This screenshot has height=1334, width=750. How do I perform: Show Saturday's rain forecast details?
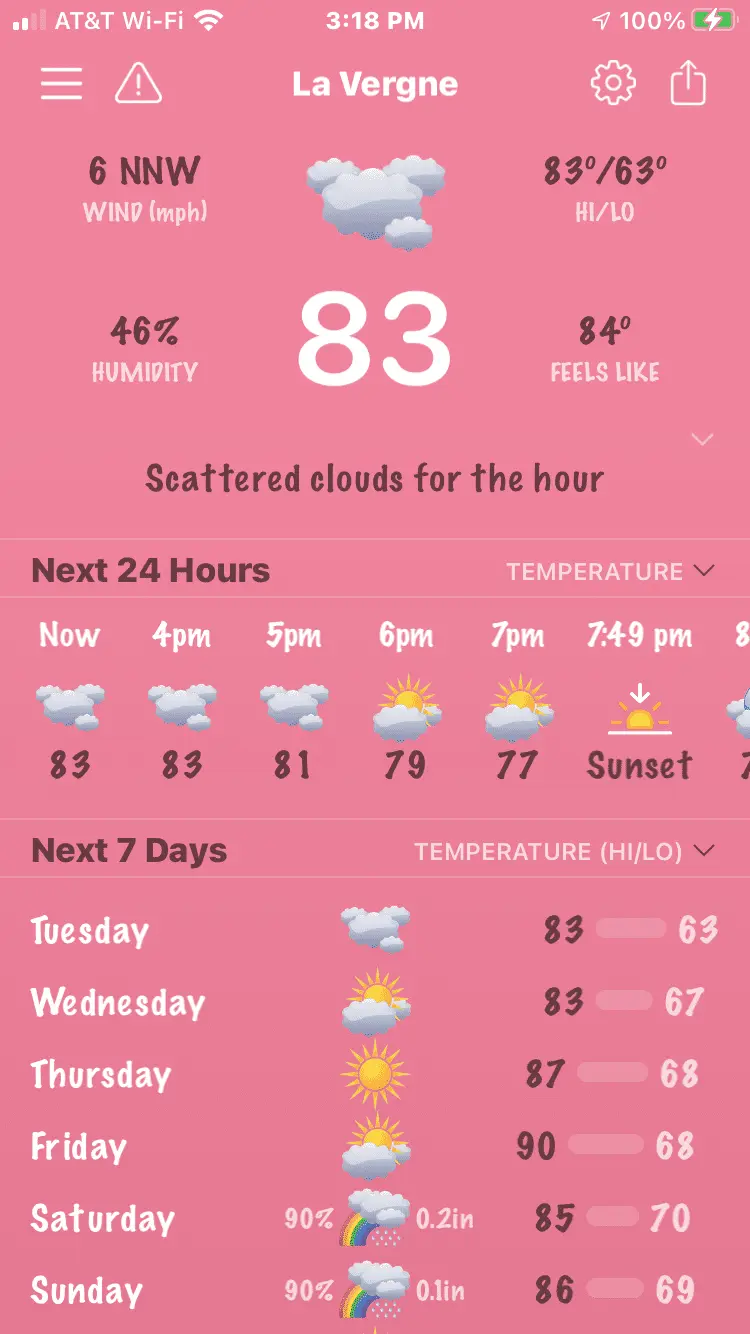(374, 1218)
